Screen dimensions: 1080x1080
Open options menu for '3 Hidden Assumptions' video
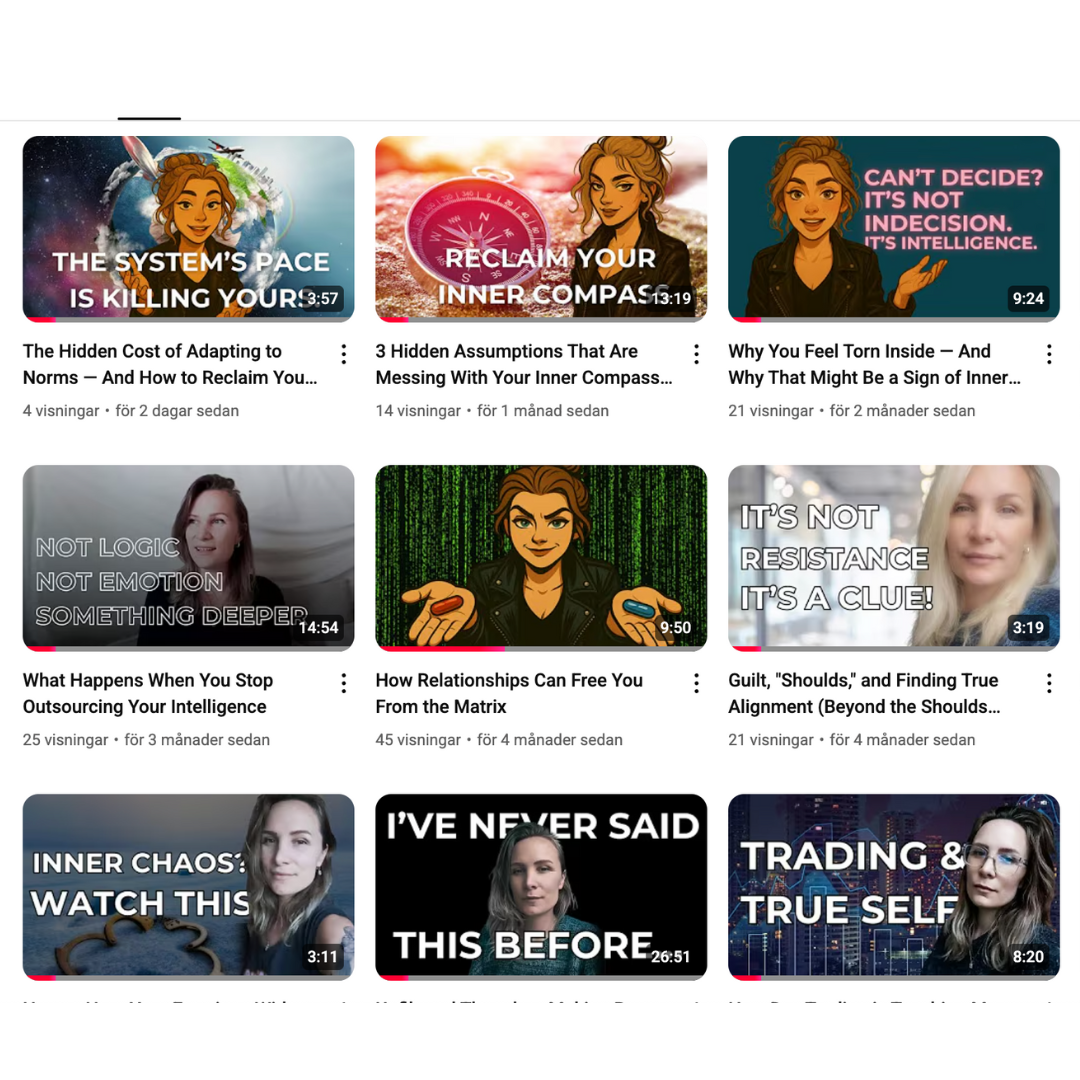click(x=696, y=354)
